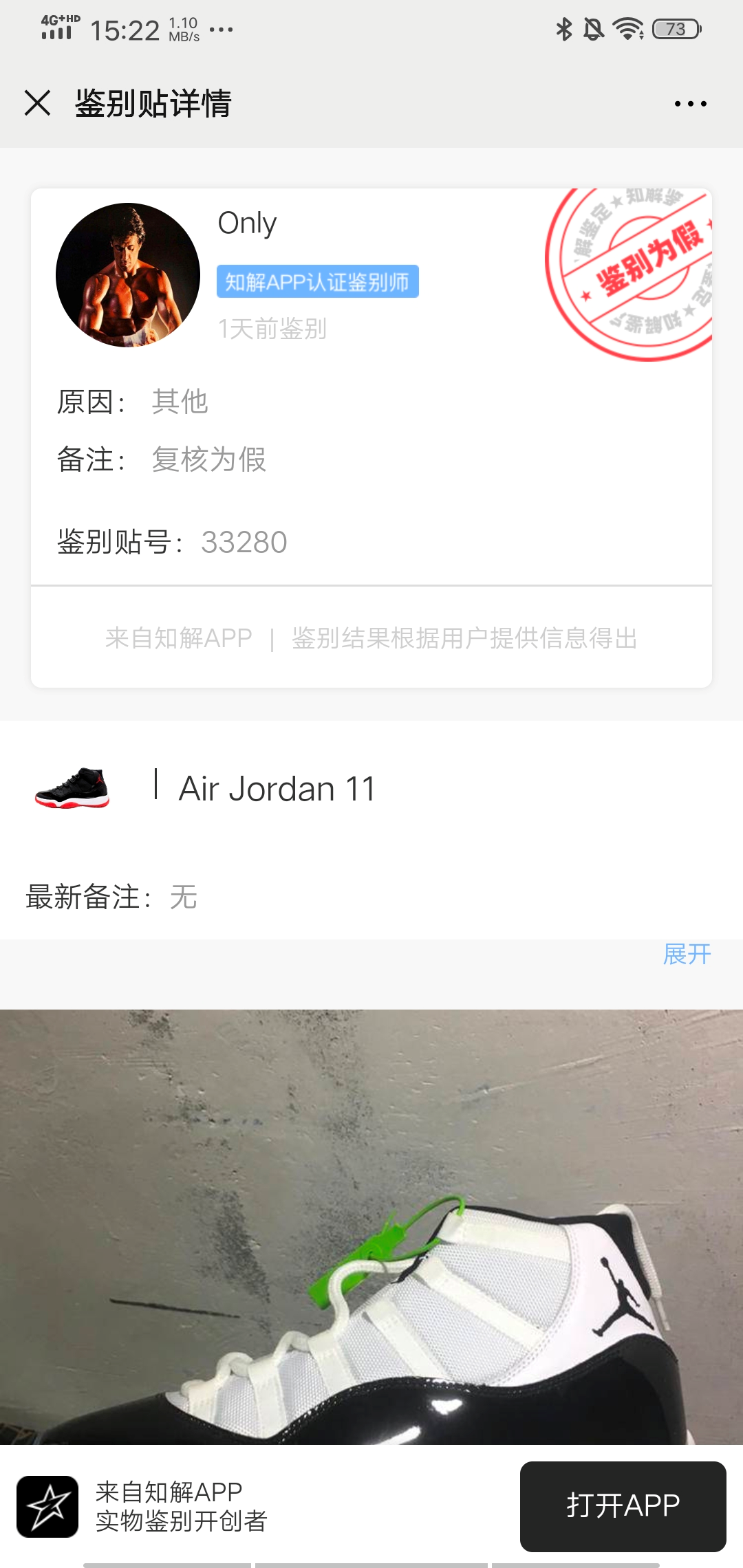Close the 鉴别贴详情 page
This screenshot has width=743, height=1568.
[36, 102]
